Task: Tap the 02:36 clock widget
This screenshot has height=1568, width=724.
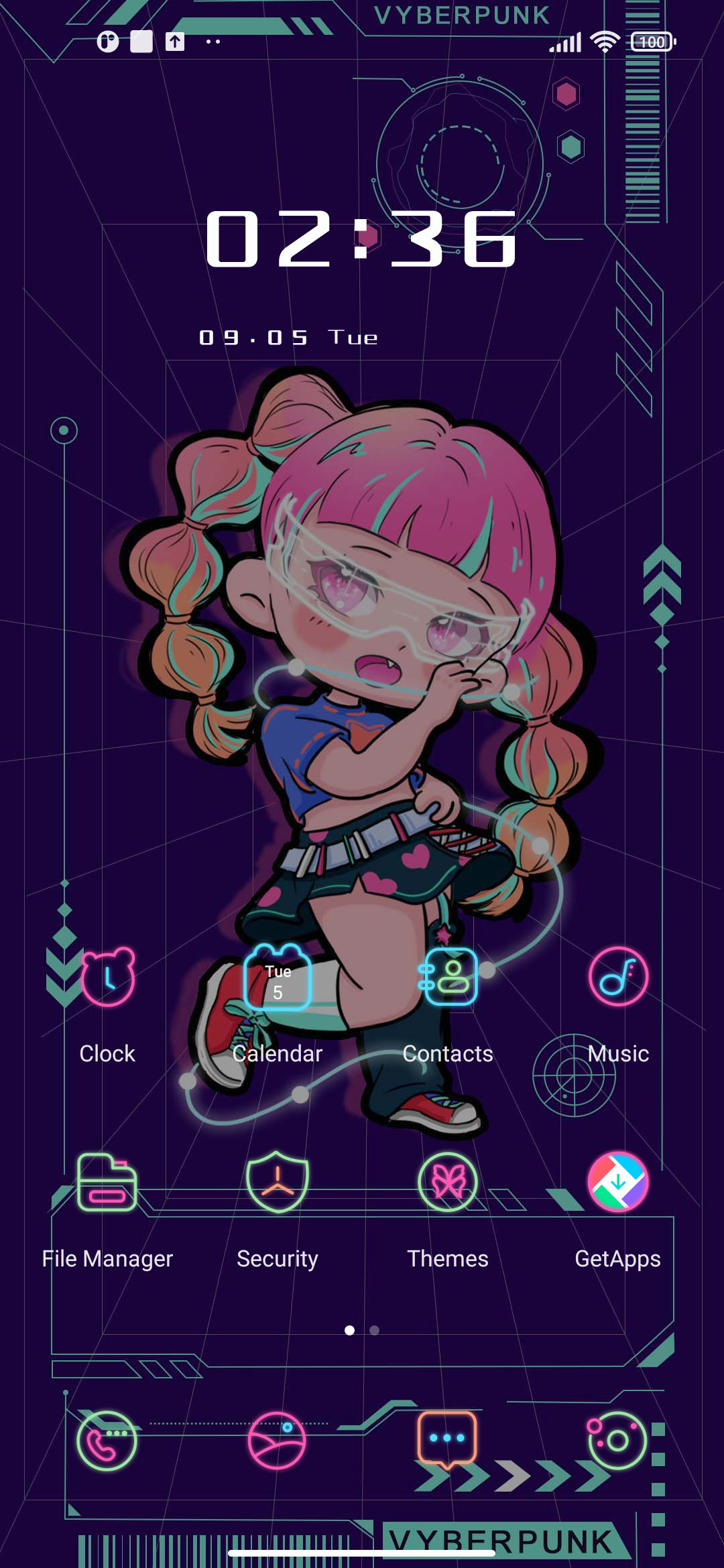Action: point(362,239)
